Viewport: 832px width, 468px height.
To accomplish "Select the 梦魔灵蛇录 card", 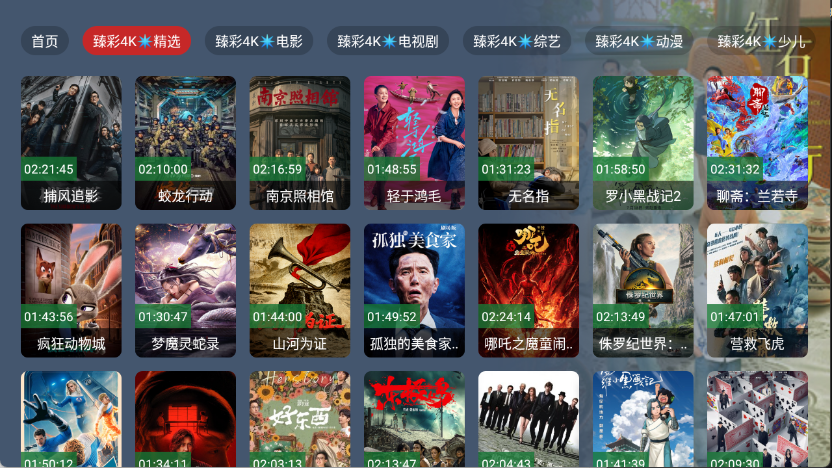I will click(185, 290).
